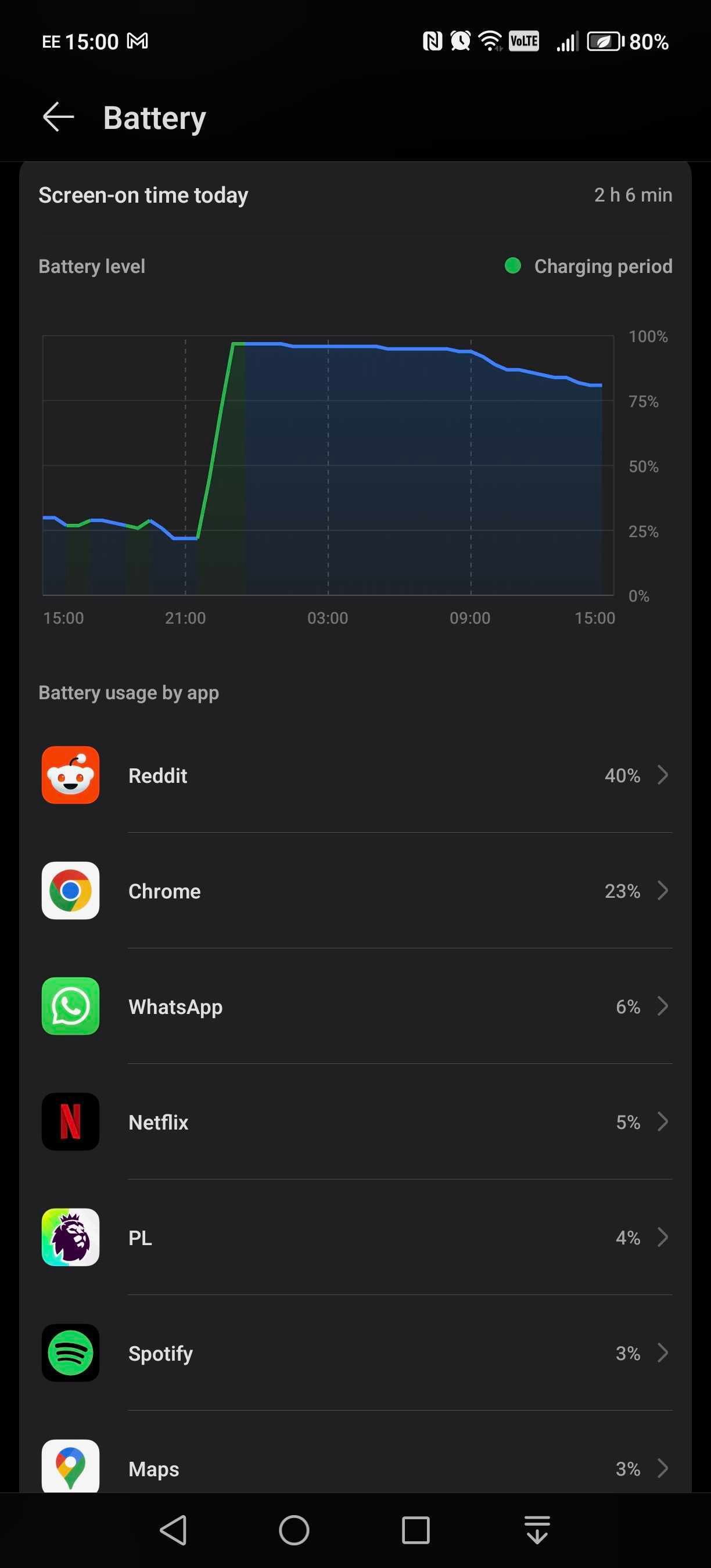View Spotify battery usage details
This screenshot has height=1568, width=711.
tap(355, 1353)
